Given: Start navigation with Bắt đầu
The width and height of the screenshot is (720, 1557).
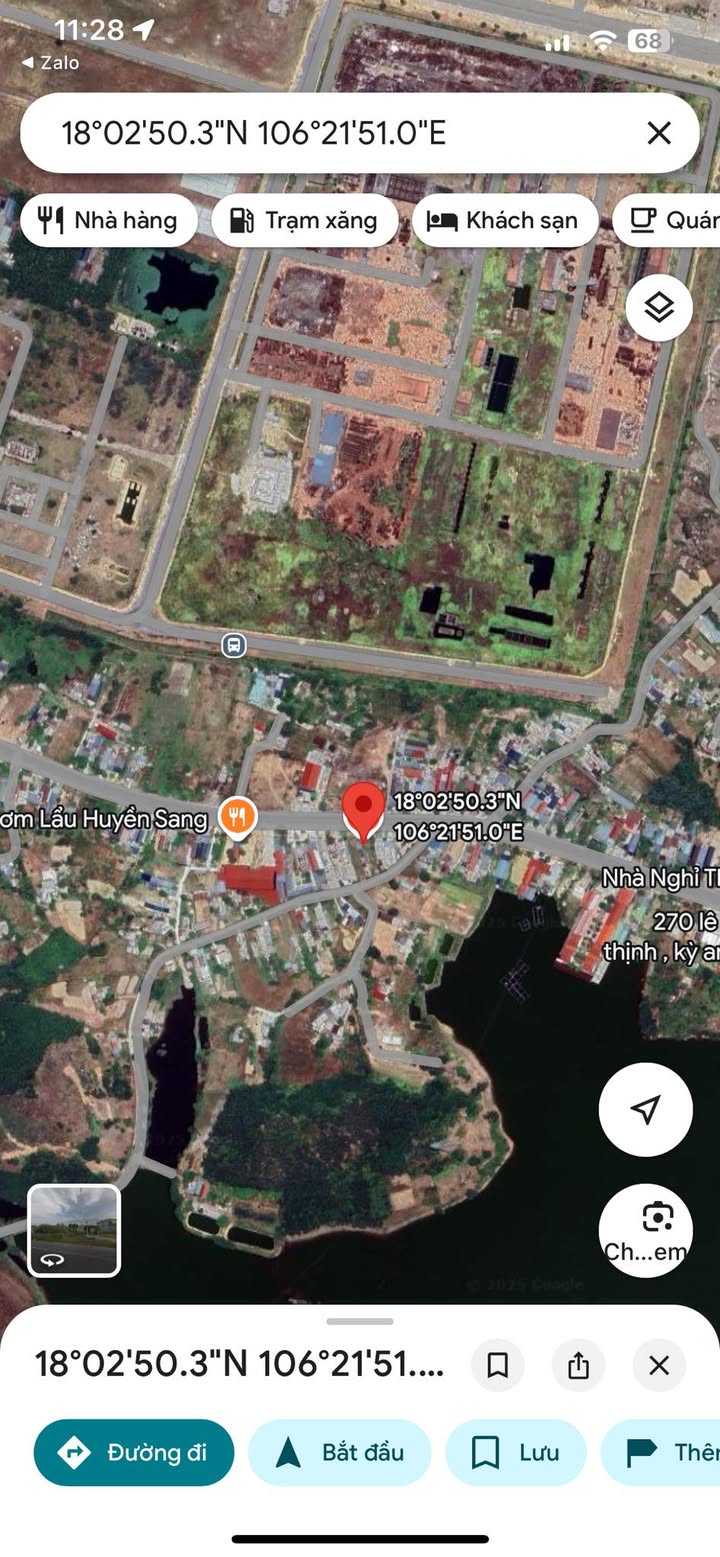Looking at the screenshot, I should 339,1452.
